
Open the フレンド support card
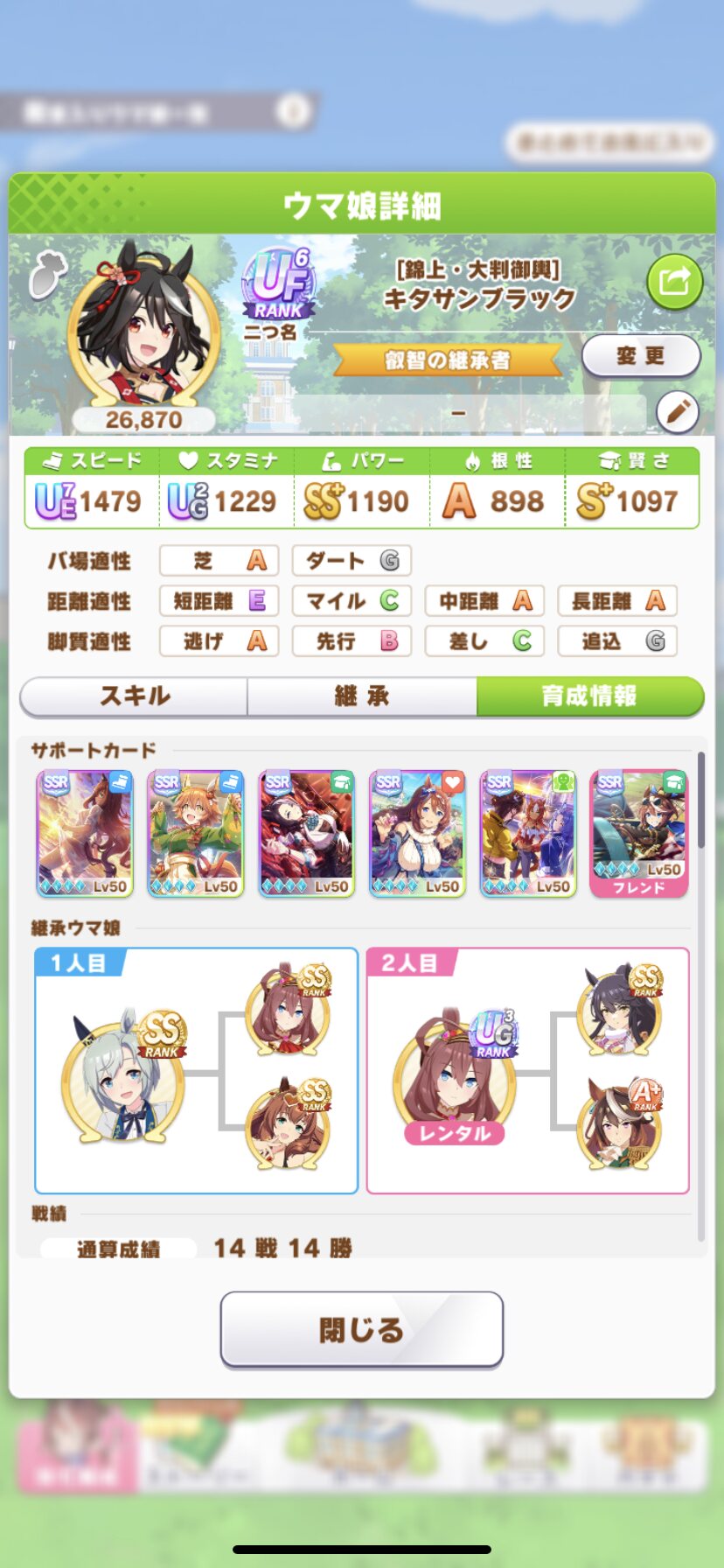[x=639, y=834]
